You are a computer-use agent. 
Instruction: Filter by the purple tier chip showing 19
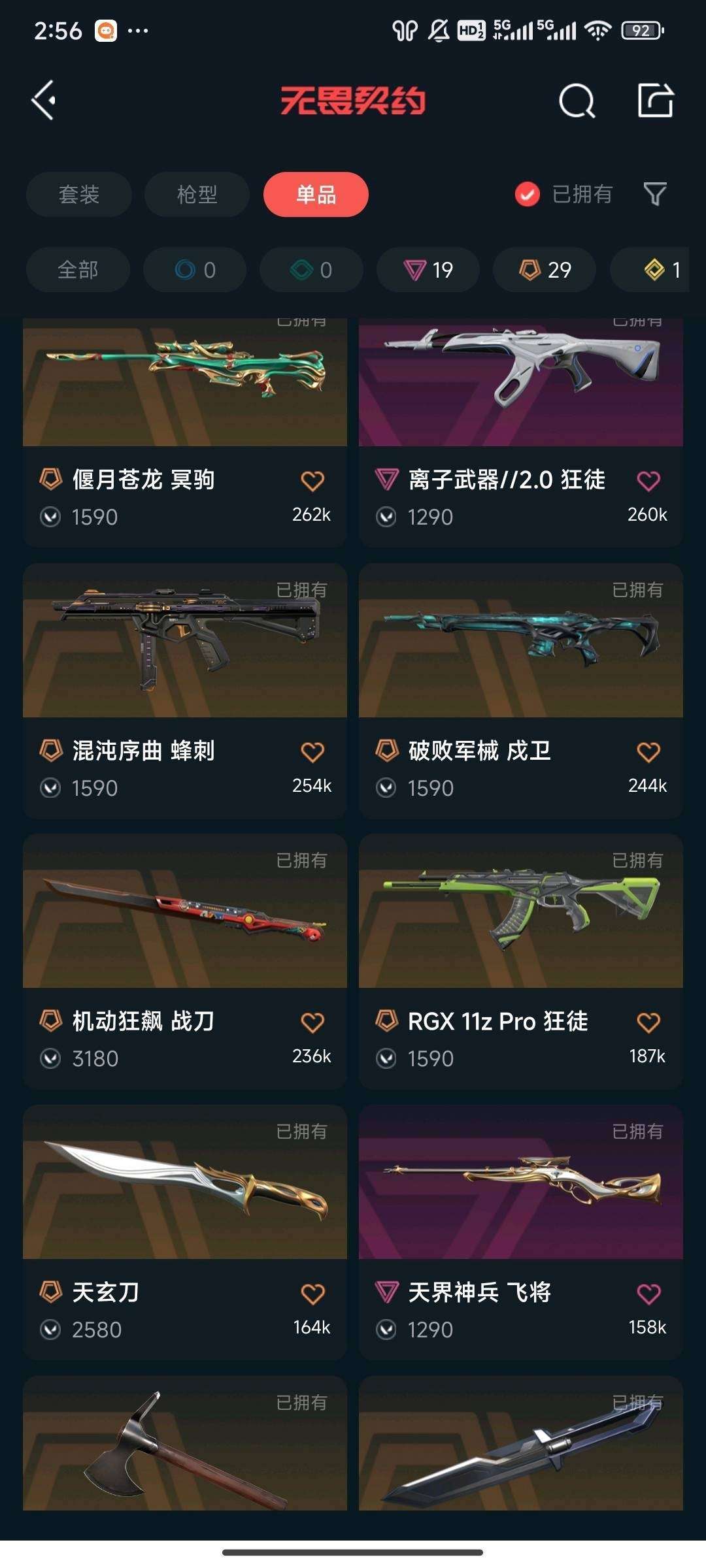[428, 270]
